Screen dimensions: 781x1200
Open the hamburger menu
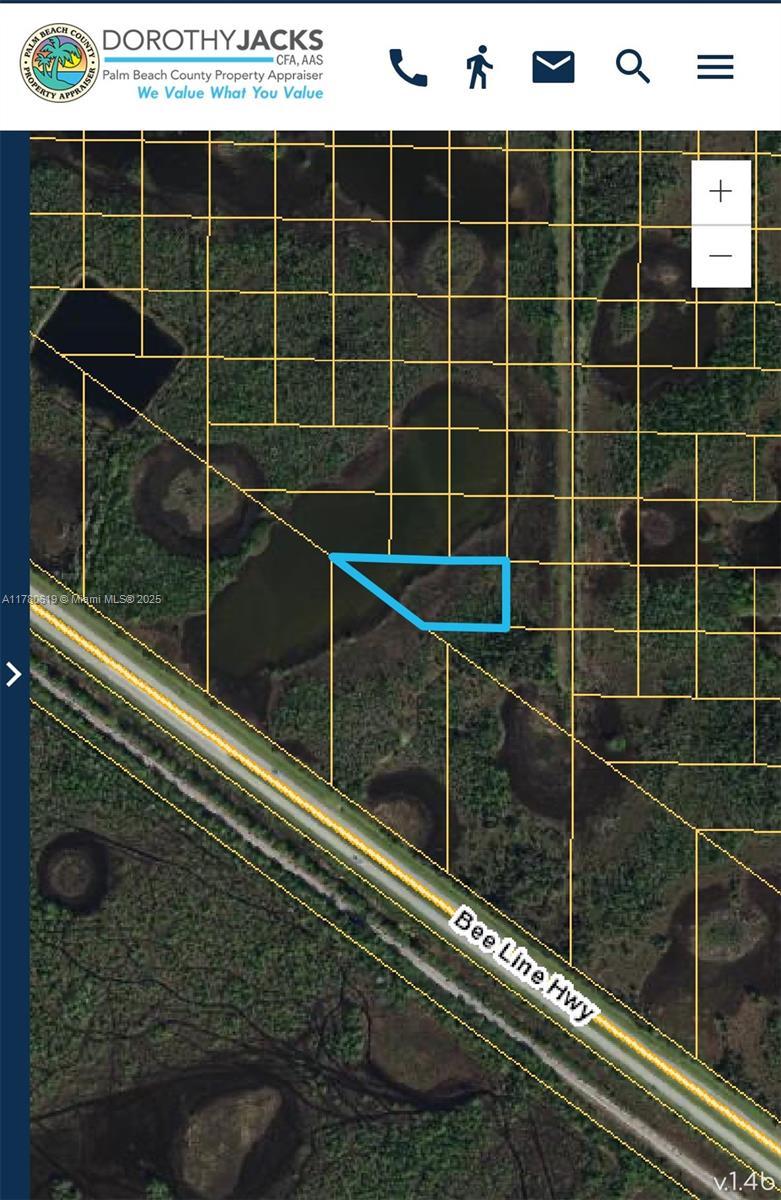coord(715,67)
